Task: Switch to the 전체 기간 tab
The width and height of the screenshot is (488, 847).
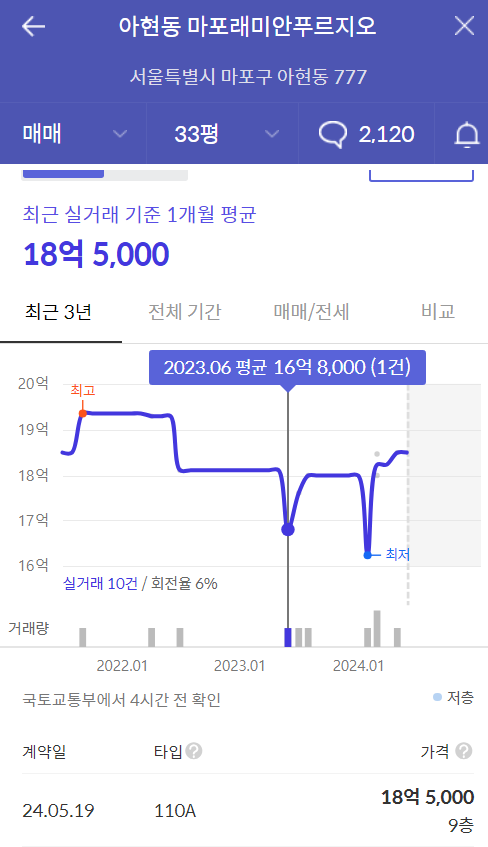Action: tap(185, 312)
